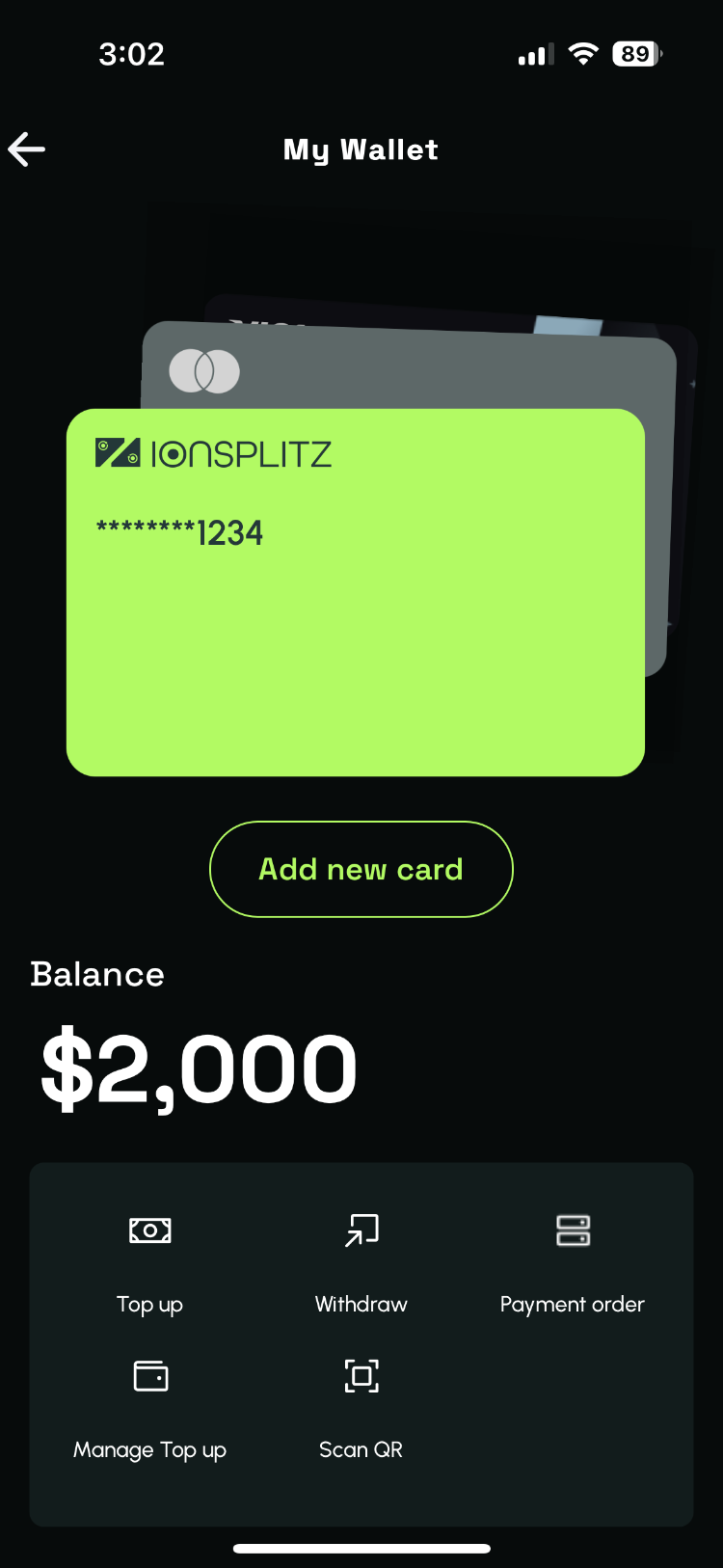
Task: Tap the home indicator bar at bottom
Action: point(361,1539)
